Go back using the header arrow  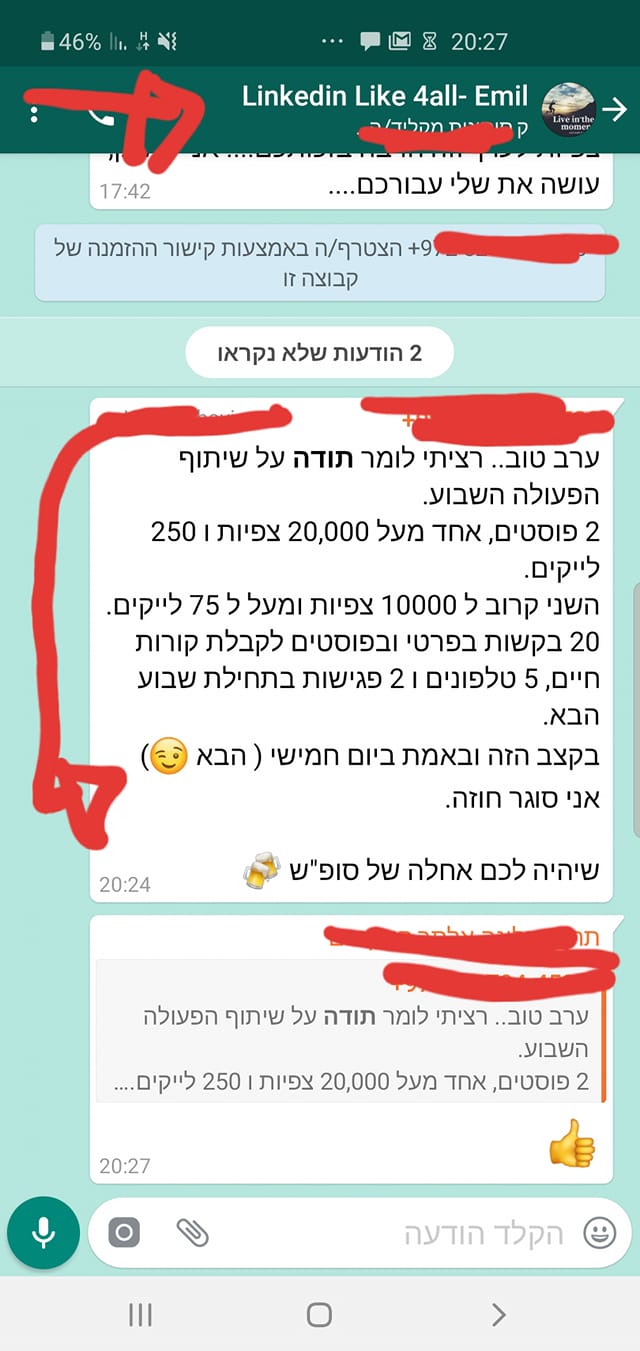[617, 109]
